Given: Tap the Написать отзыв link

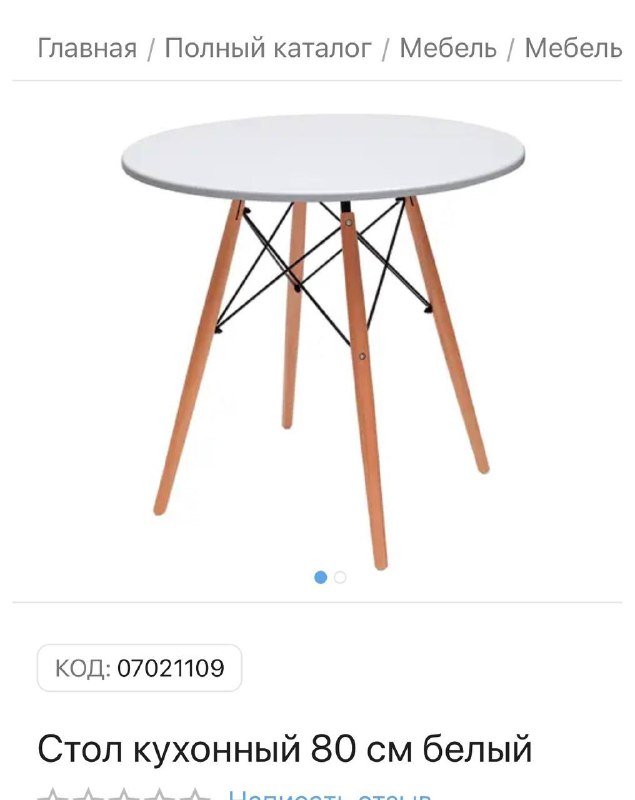Looking at the screenshot, I should coord(330,795).
